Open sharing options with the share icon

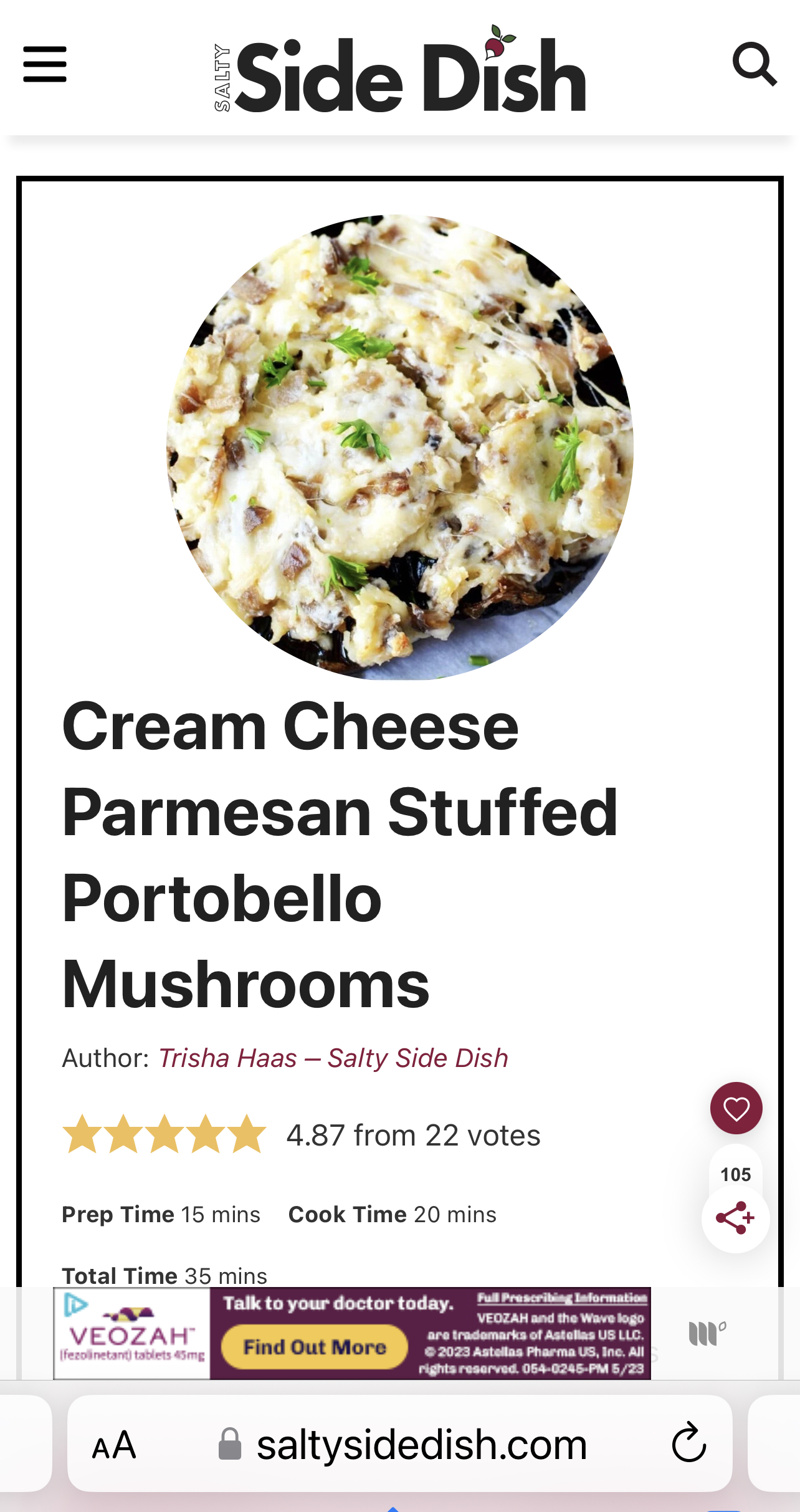pyautogui.click(x=735, y=1218)
